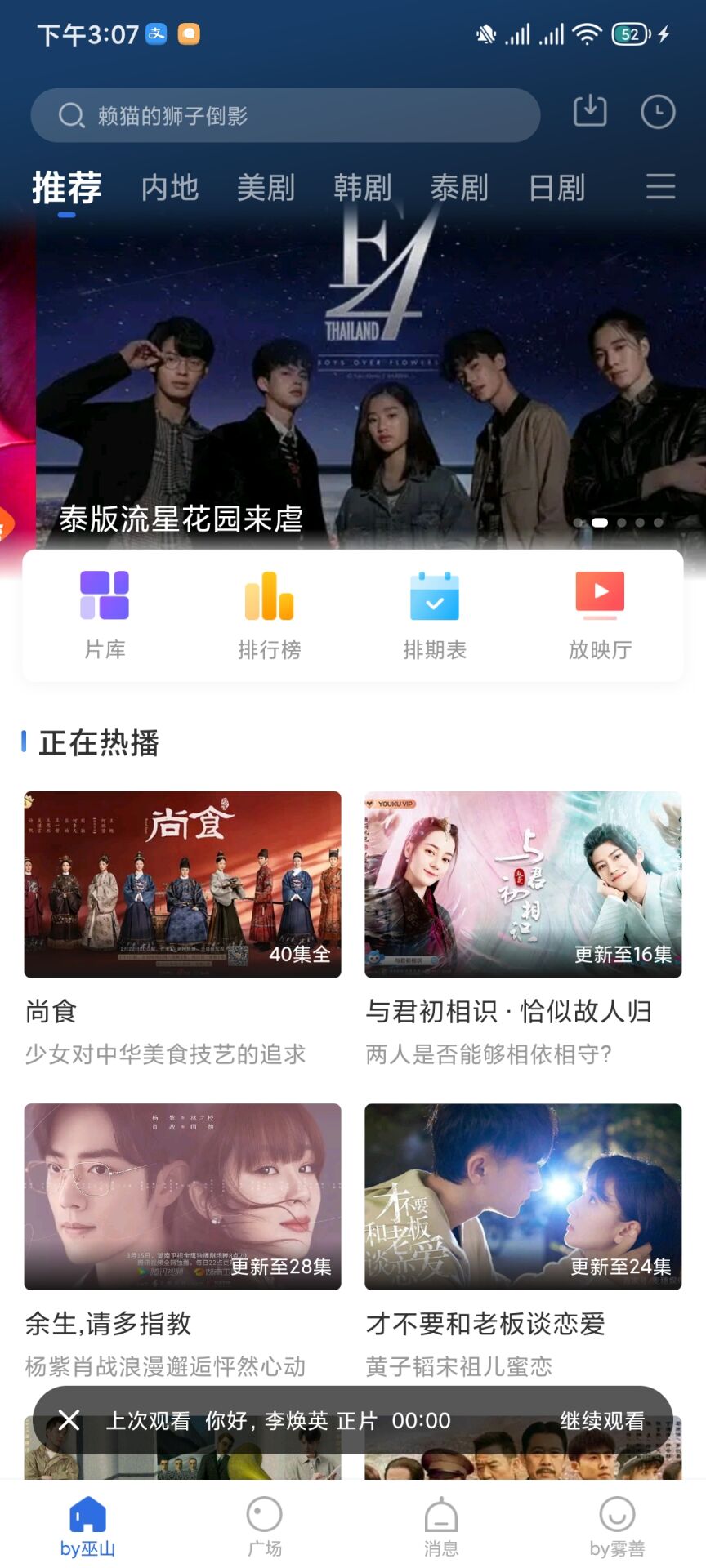Switch to the 泰剧 tab

[459, 188]
